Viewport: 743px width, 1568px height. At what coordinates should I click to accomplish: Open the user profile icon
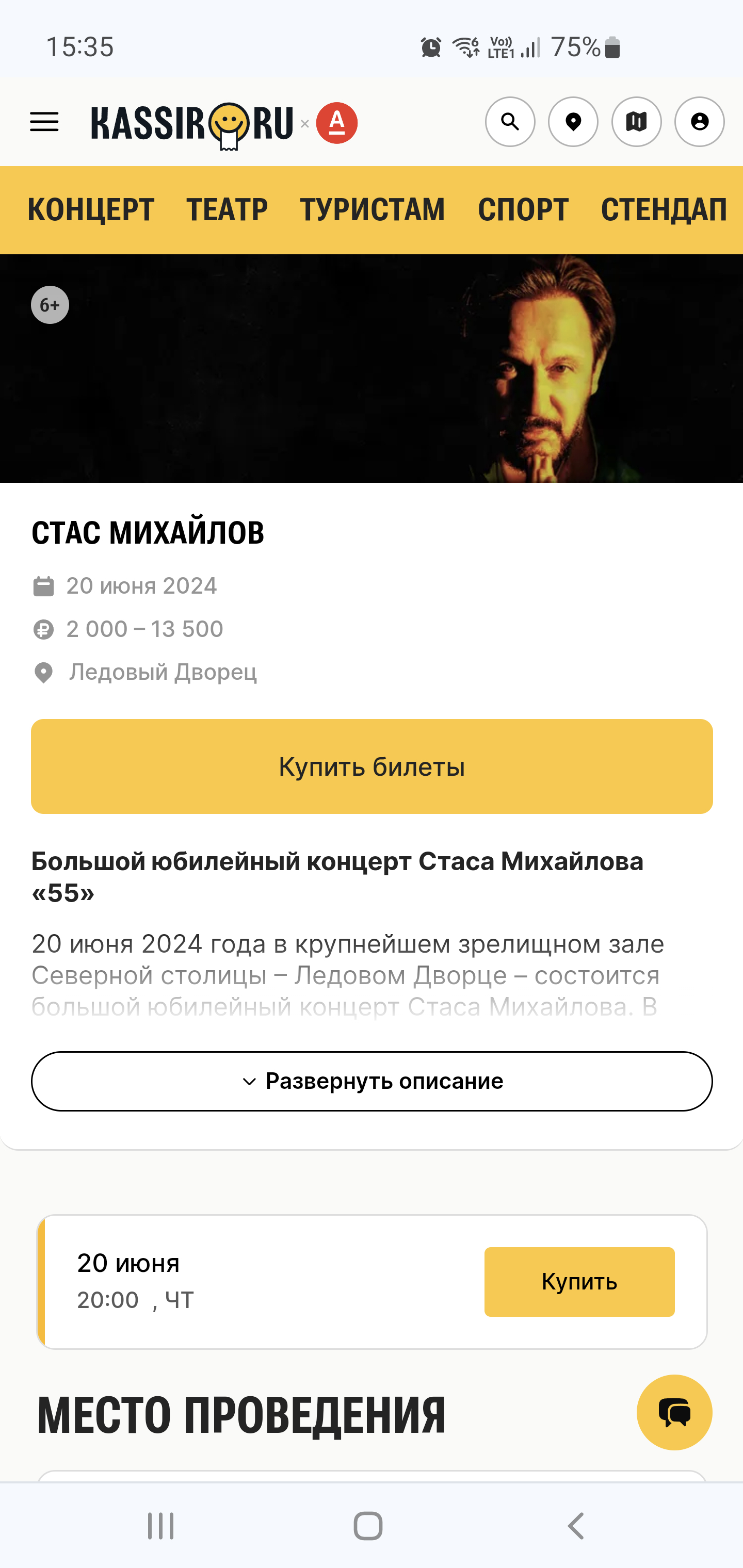(x=699, y=122)
